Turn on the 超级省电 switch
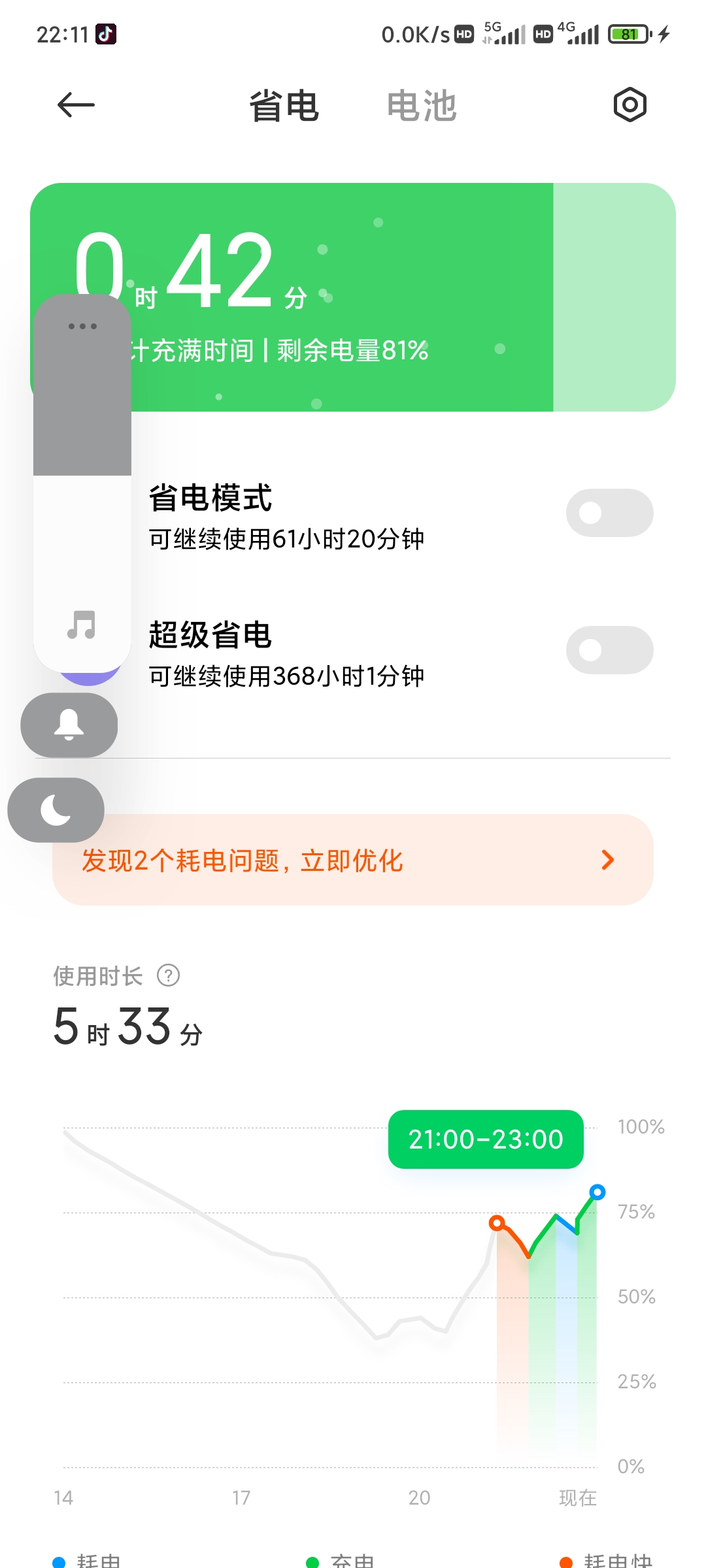 [x=609, y=650]
